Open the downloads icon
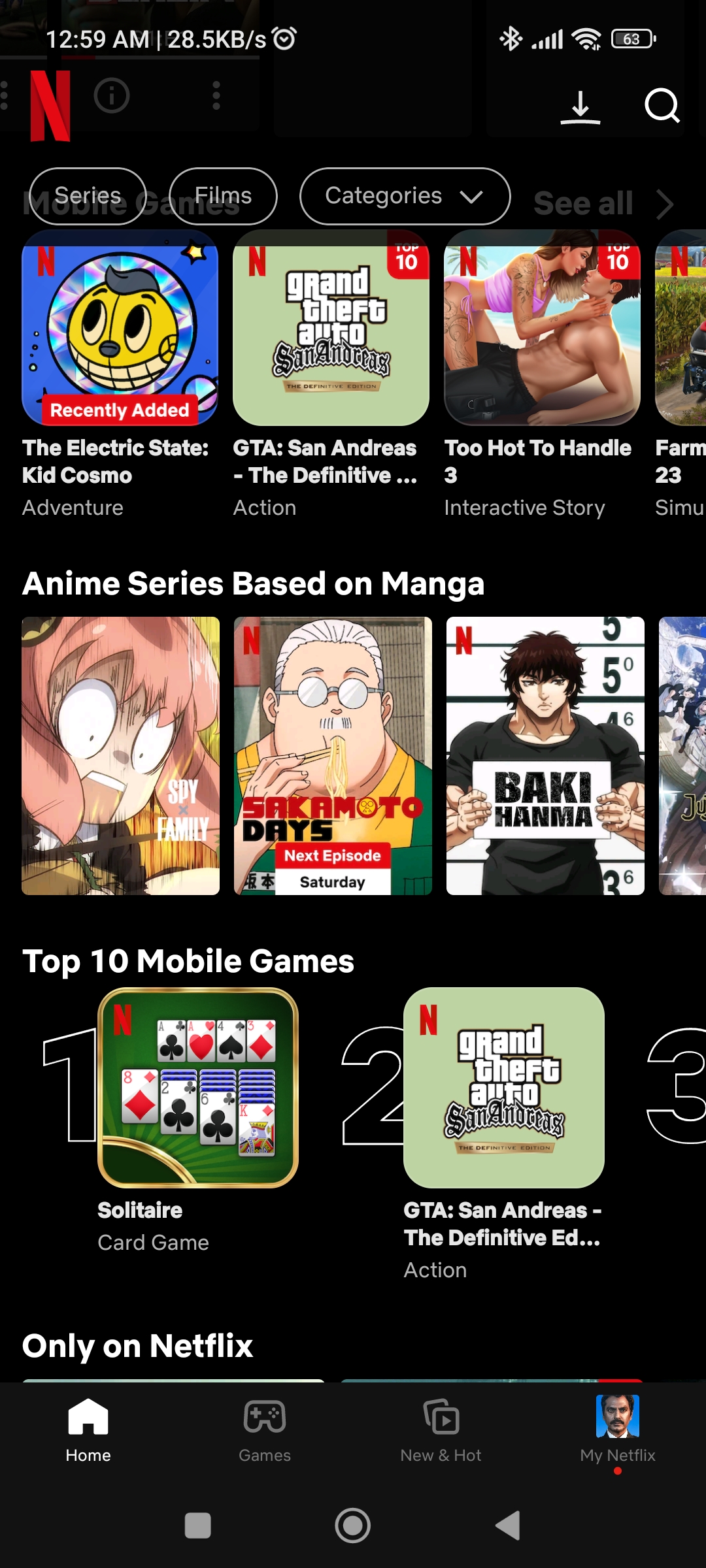706x1568 pixels. click(580, 106)
